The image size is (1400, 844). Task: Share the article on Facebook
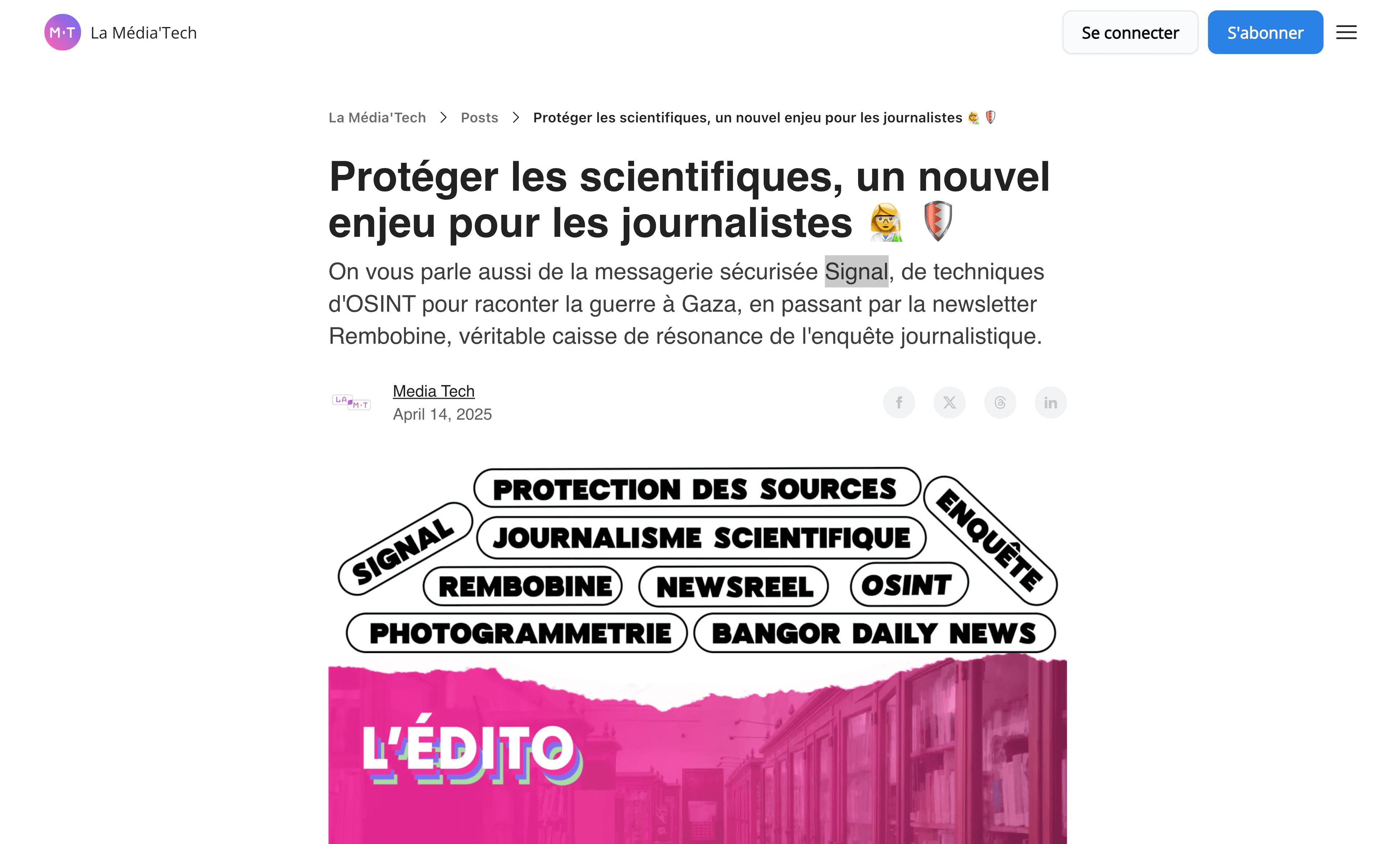click(899, 403)
